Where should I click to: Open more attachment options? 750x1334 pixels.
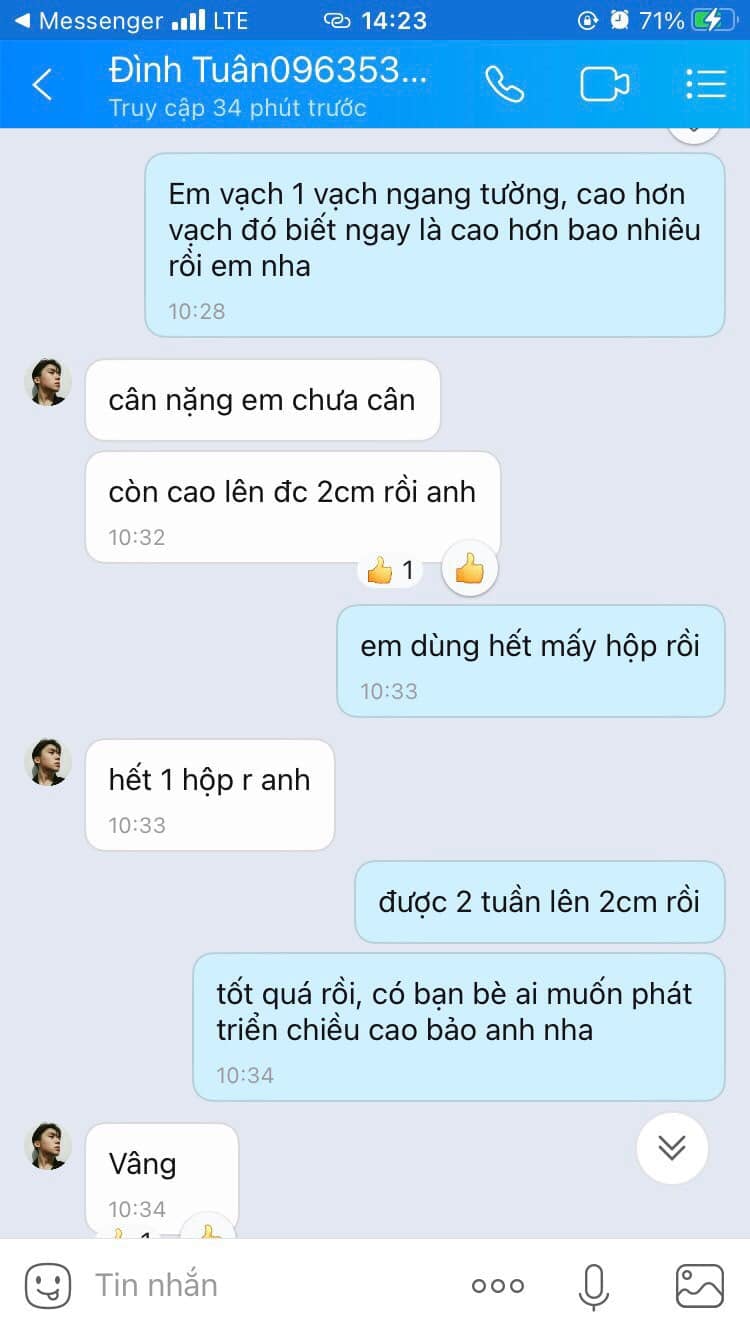tap(497, 1286)
